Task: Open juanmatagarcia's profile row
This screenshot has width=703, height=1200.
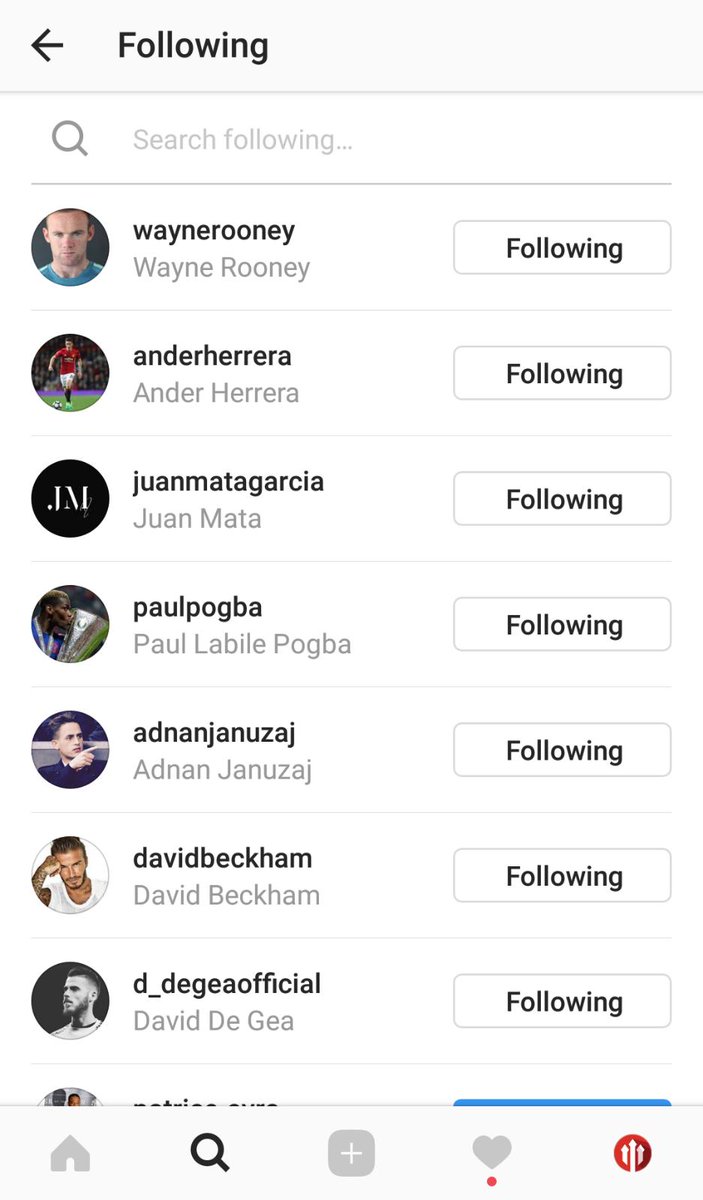Action: coord(228,499)
